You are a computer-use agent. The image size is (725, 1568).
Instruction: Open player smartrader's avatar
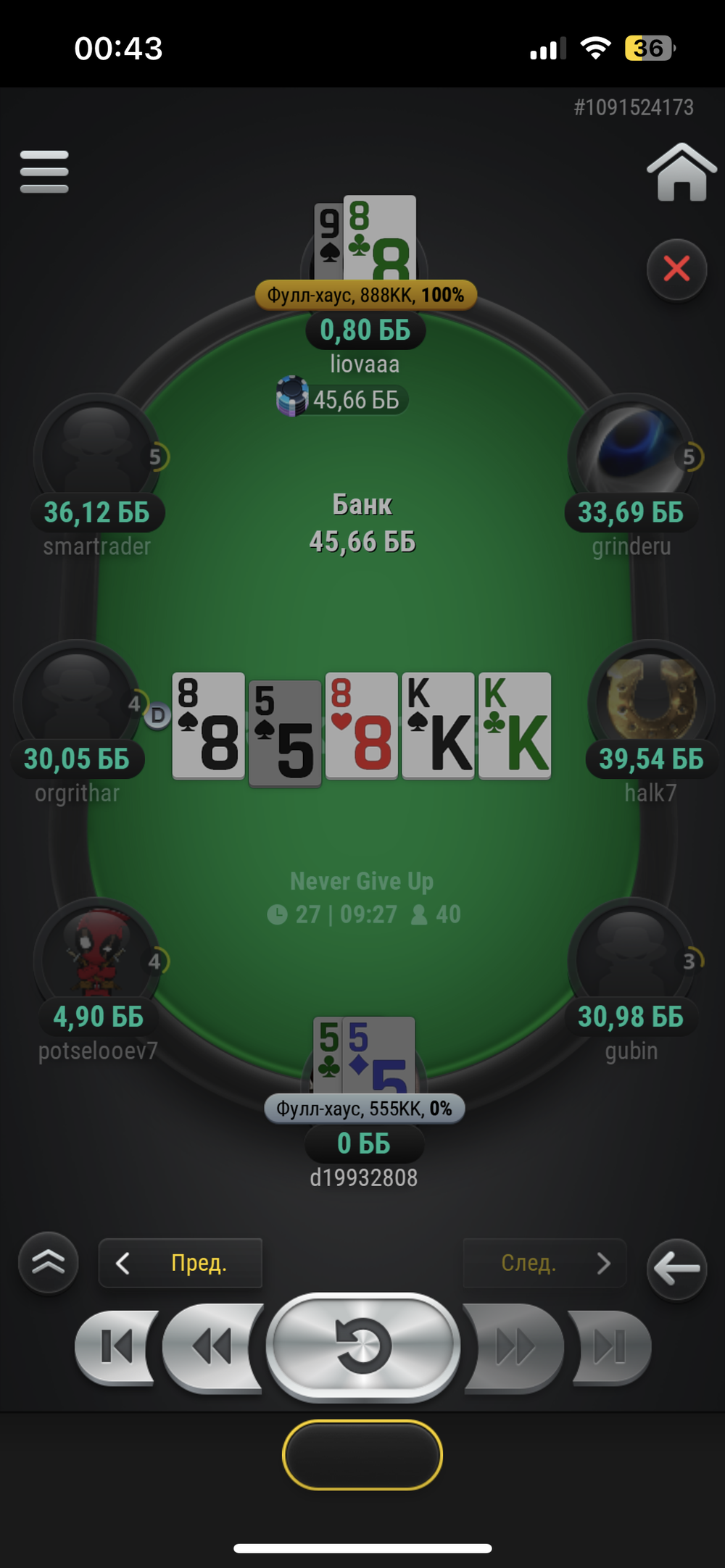(96, 453)
